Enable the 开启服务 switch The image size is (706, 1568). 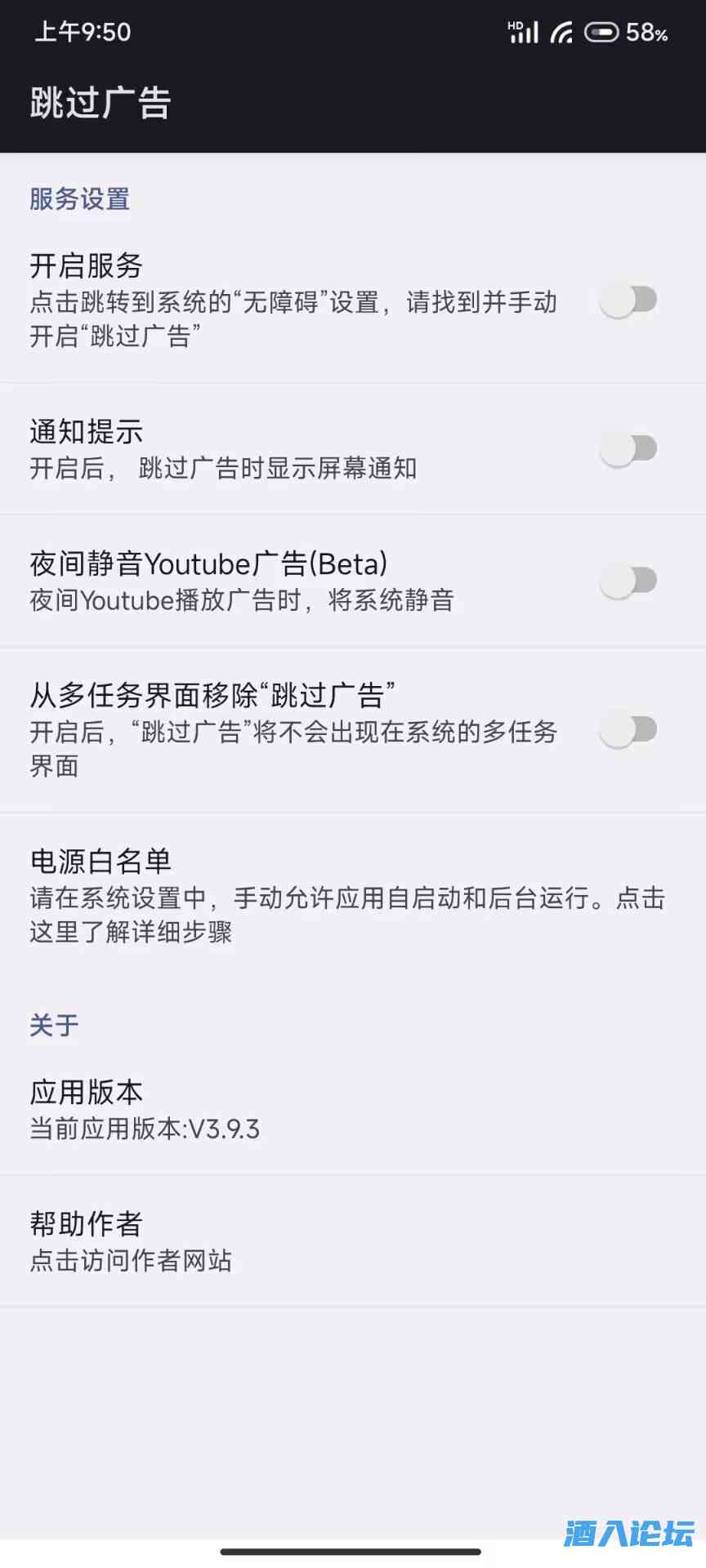[628, 300]
